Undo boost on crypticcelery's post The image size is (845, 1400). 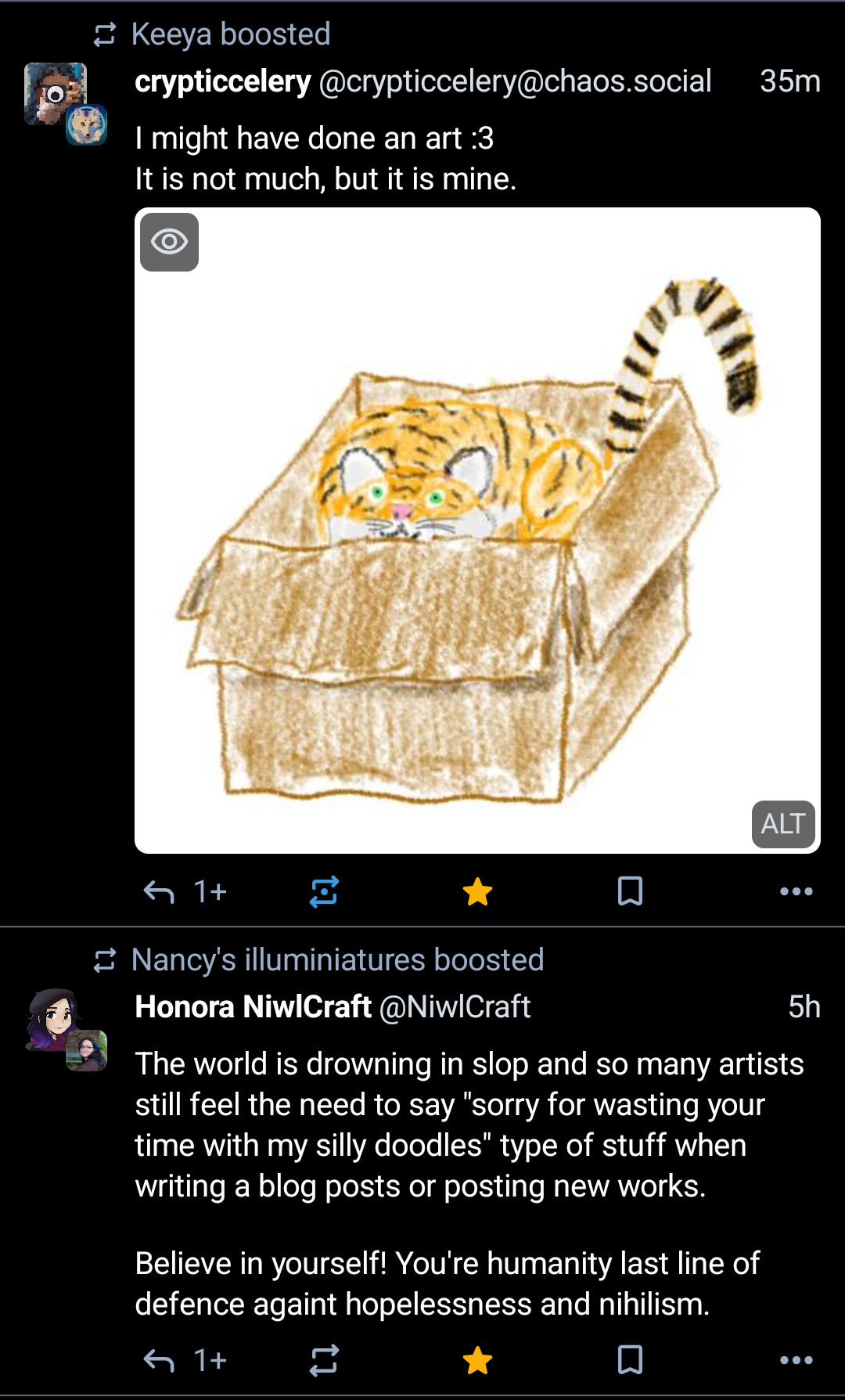[x=324, y=891]
